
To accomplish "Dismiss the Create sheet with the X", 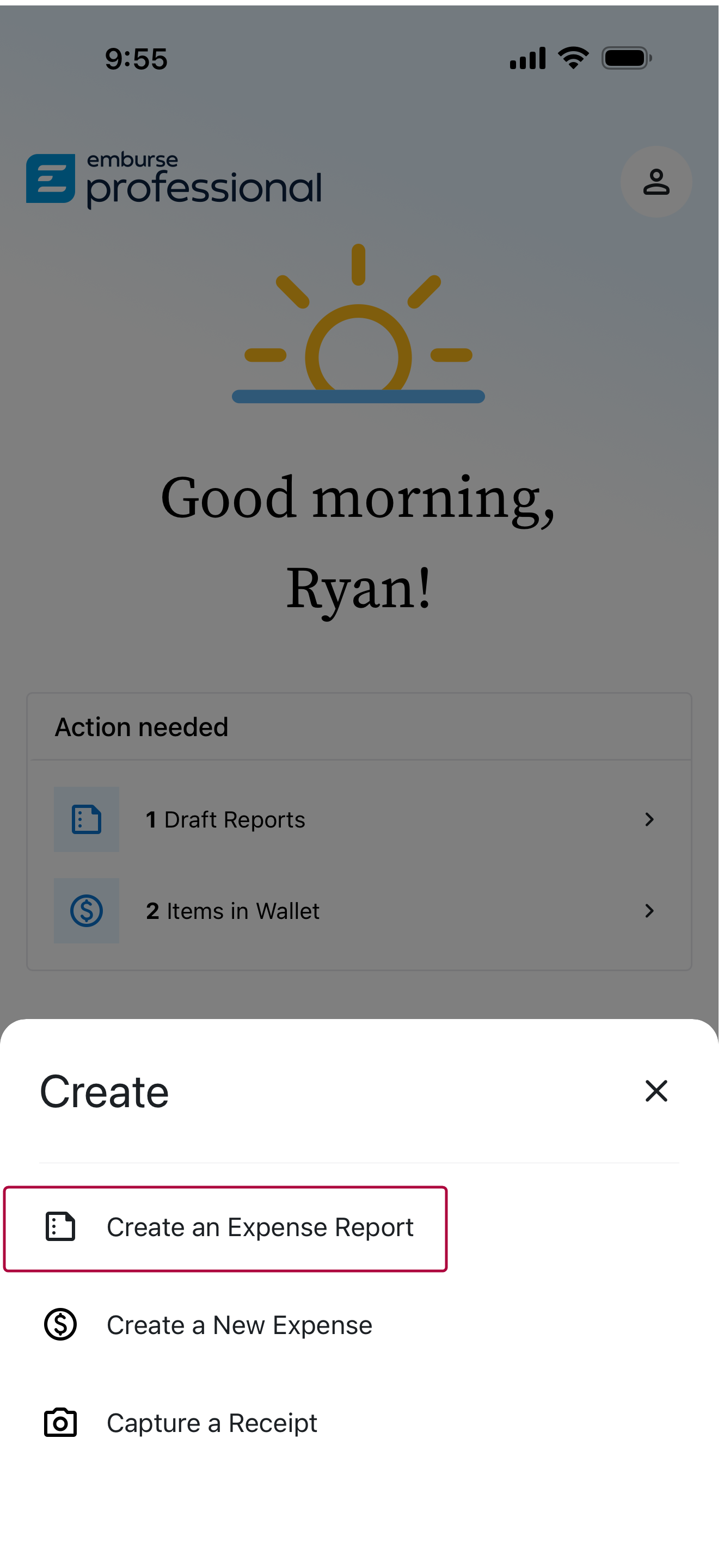I will [x=656, y=1091].
